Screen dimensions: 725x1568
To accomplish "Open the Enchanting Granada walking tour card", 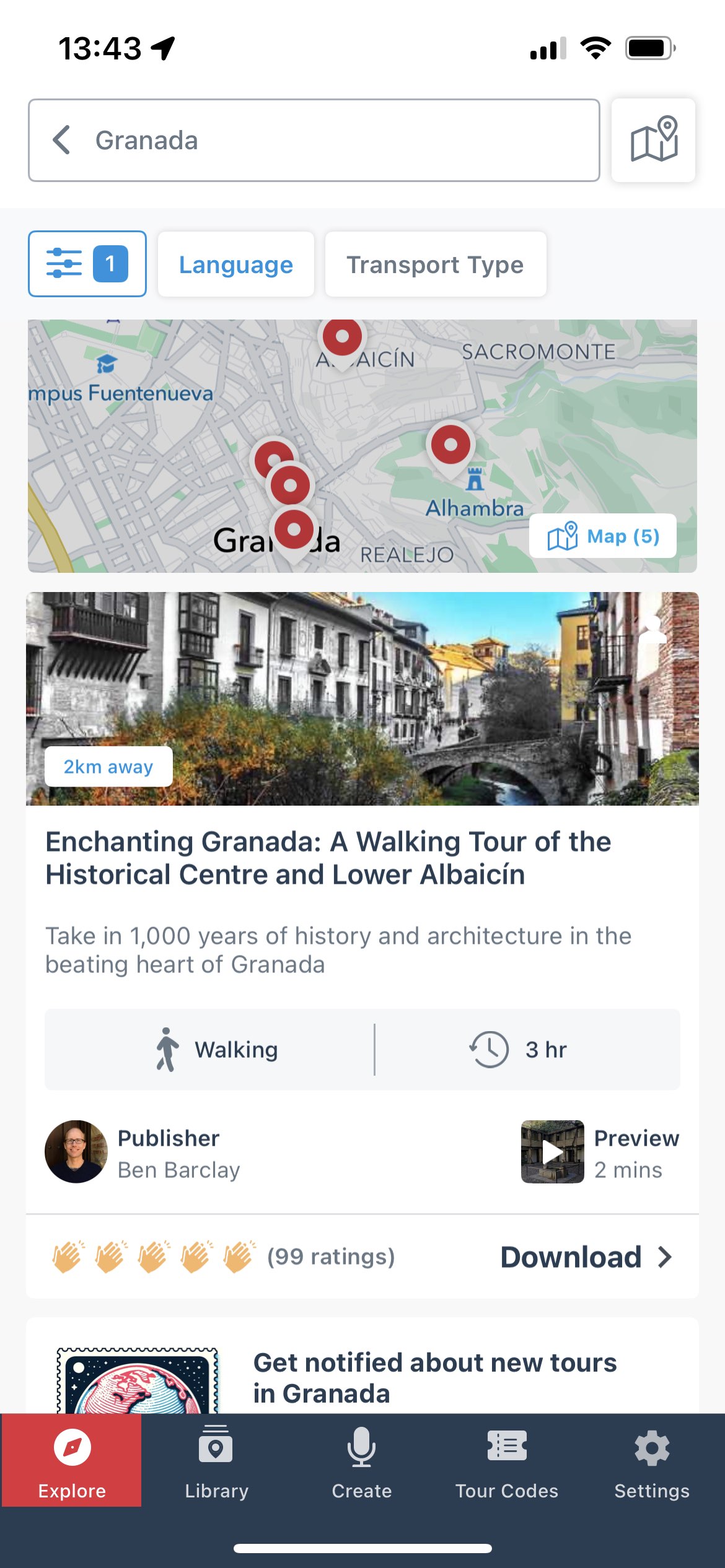I will point(328,858).
